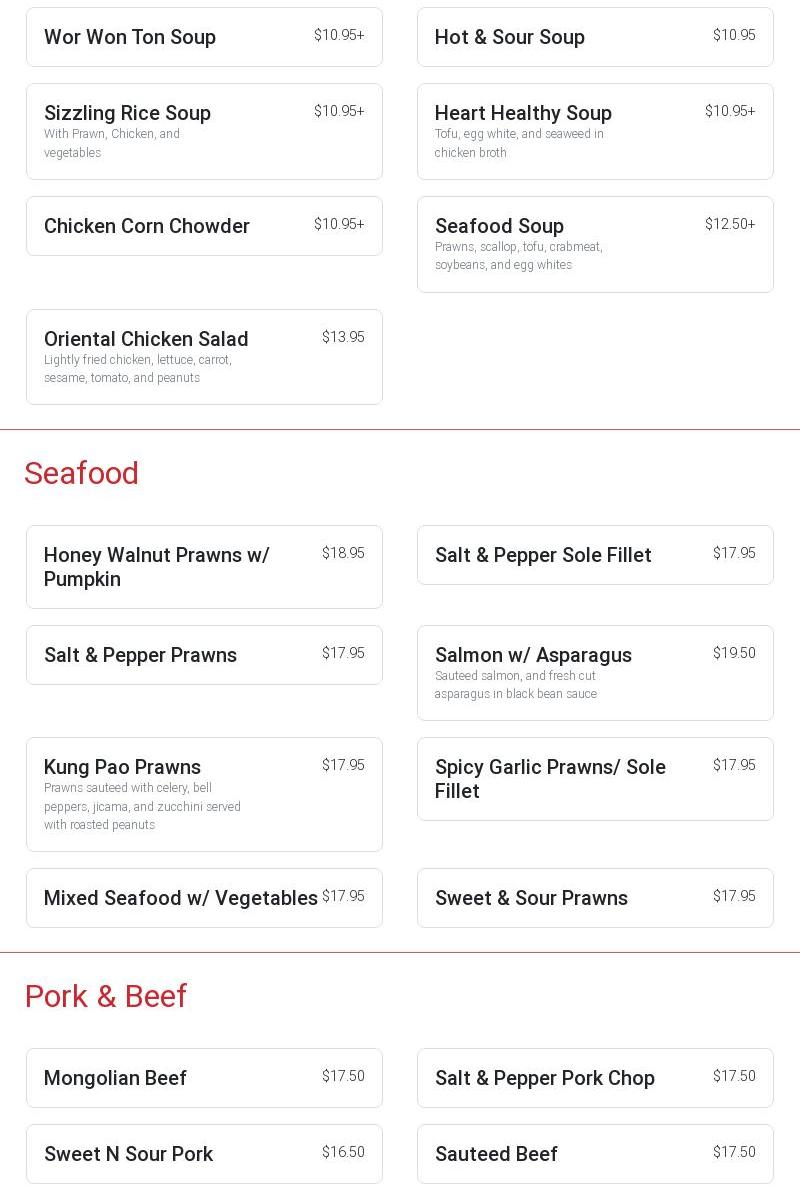This screenshot has width=800, height=1197.
Task: Open Sweet N Sour Pork item
Action: click(204, 1154)
